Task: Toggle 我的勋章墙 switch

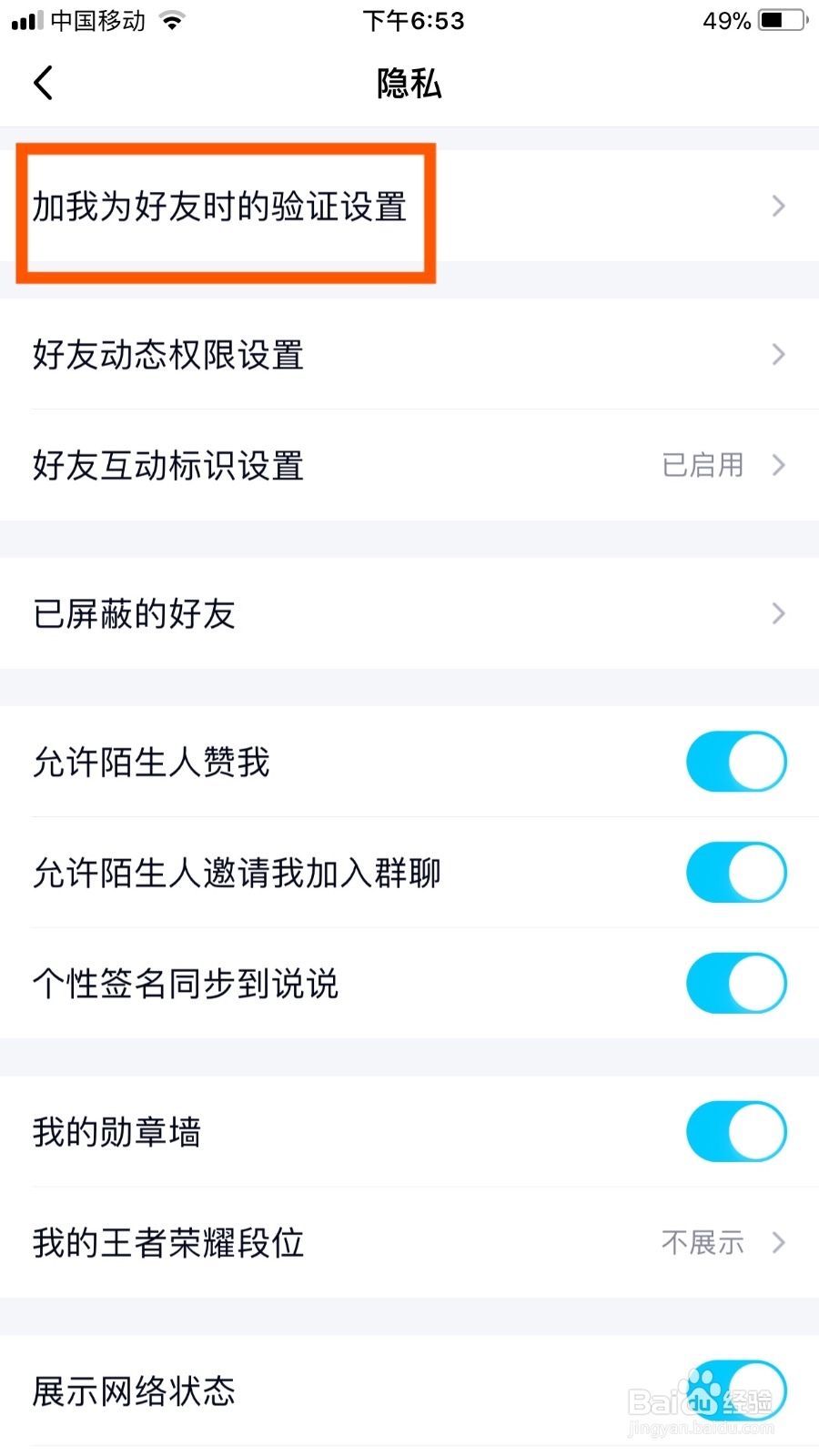Action: pos(736,1132)
